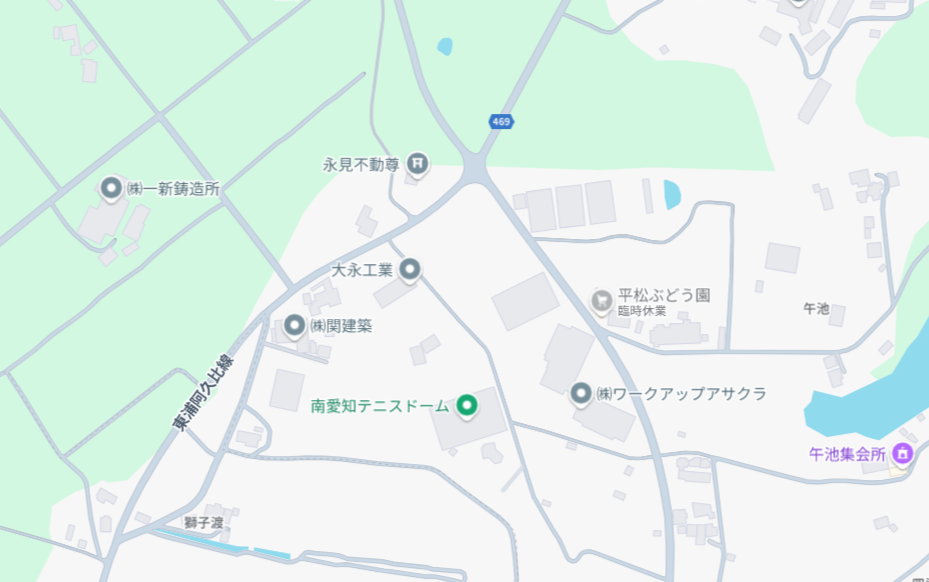Image resolution: width=929 pixels, height=582 pixels.
Task: Select the 南愛知テニスドーム green pin
Action: [466, 405]
